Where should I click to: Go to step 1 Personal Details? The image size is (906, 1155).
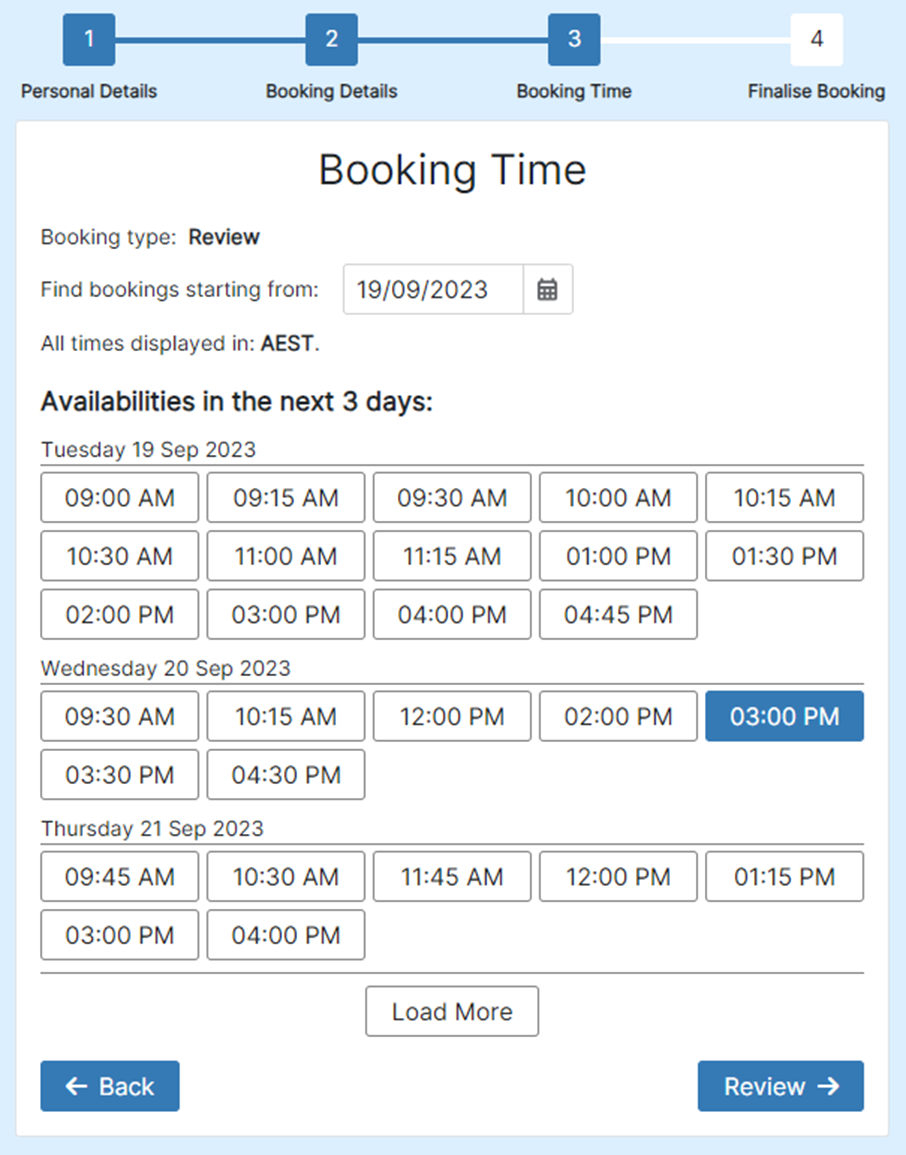click(89, 40)
